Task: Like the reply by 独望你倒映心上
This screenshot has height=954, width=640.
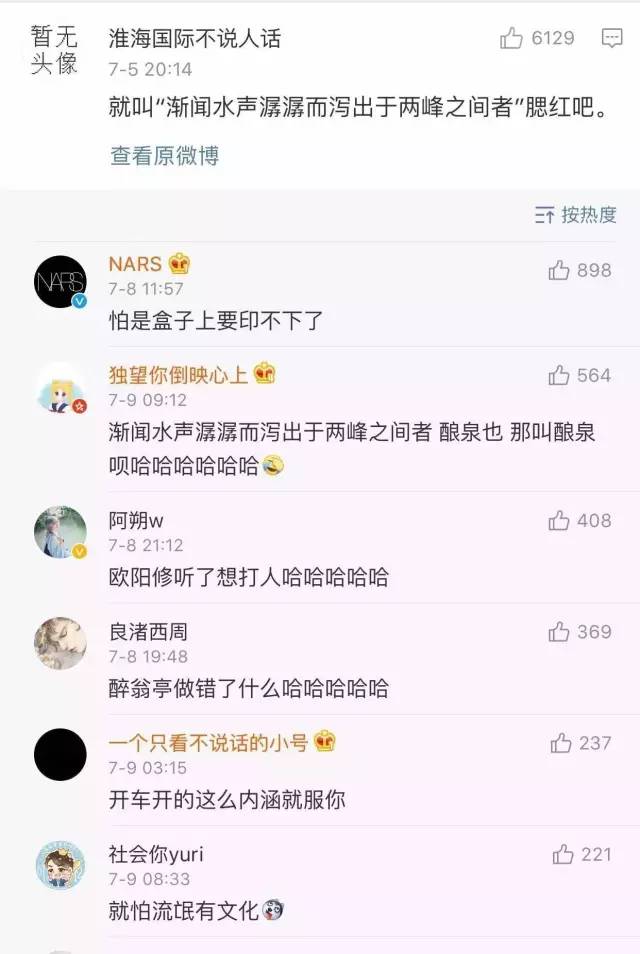Action: (559, 375)
